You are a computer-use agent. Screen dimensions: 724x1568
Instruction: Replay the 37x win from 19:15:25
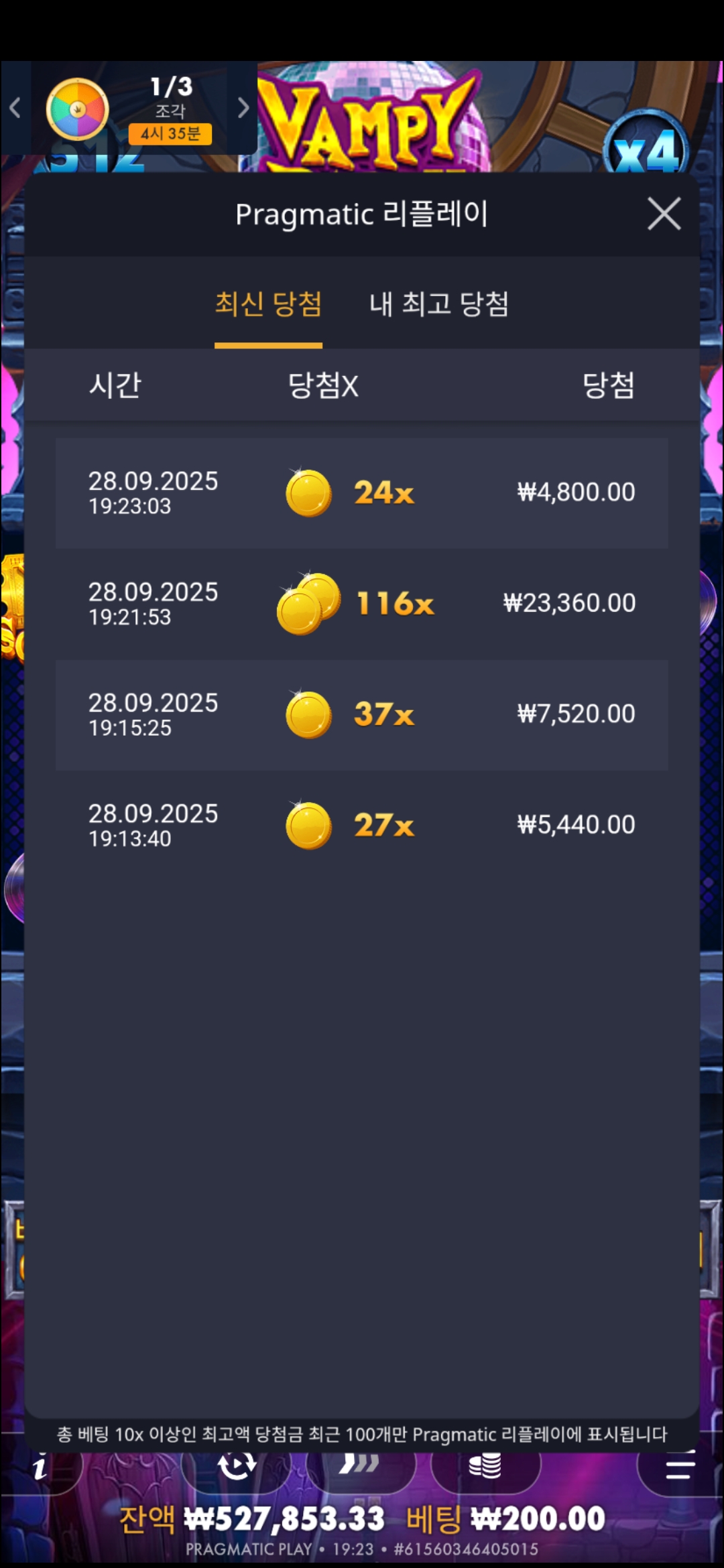tap(361, 714)
